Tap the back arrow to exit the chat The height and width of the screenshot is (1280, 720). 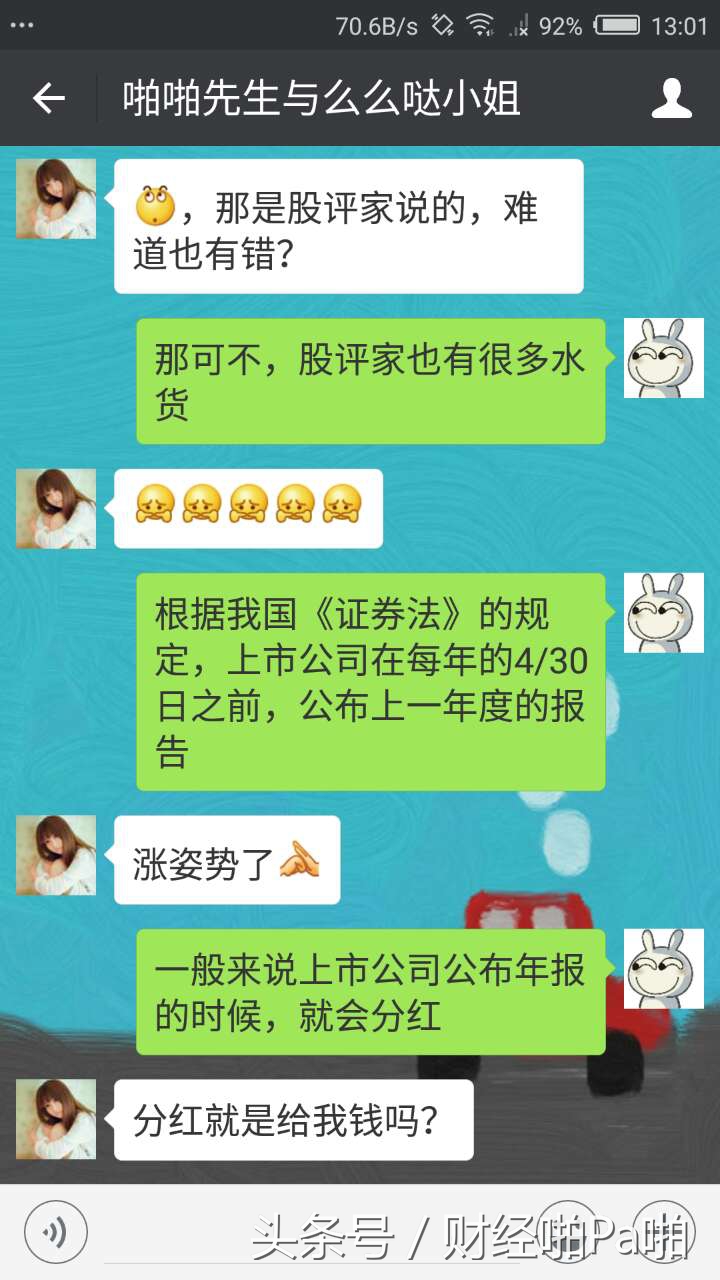pos(52,97)
